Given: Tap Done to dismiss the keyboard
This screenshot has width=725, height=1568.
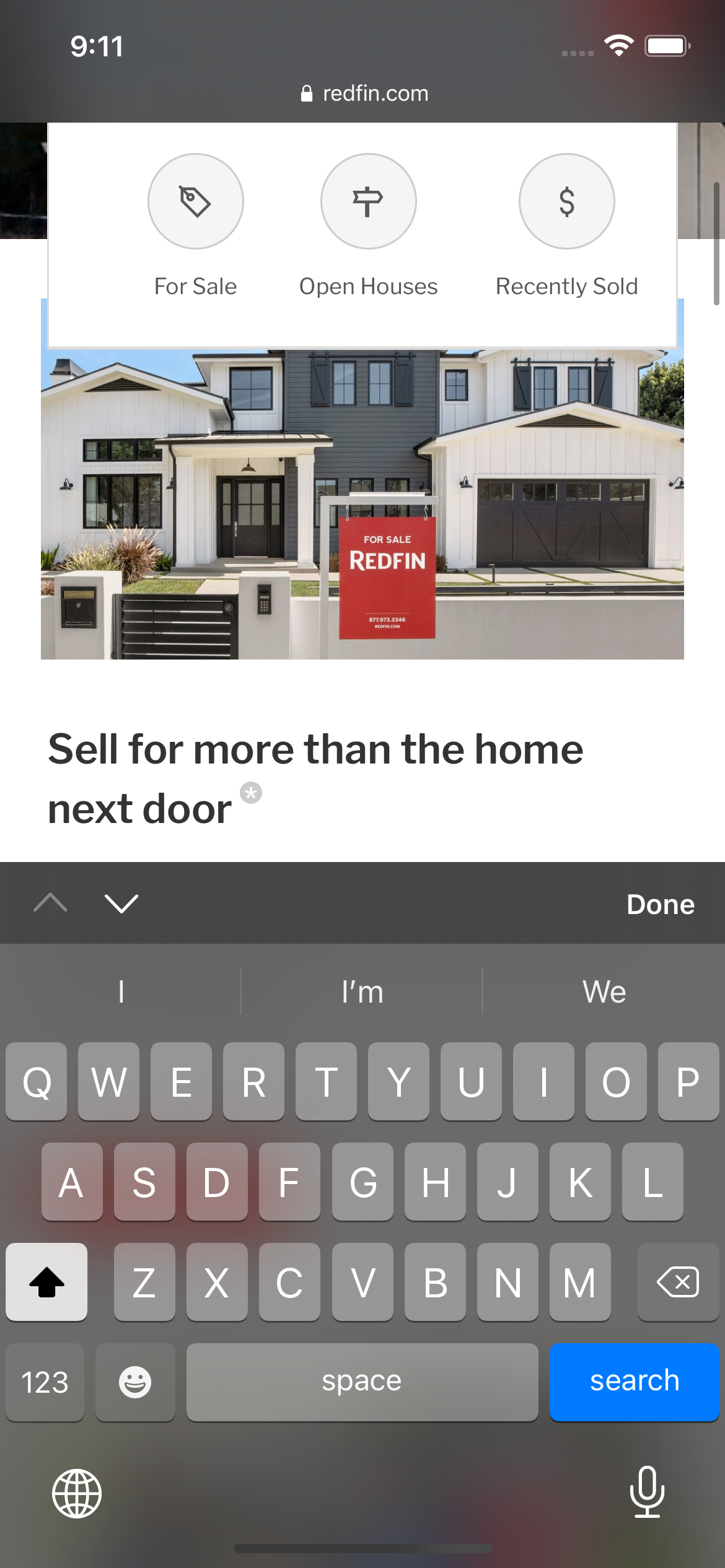Looking at the screenshot, I should coord(660,905).
